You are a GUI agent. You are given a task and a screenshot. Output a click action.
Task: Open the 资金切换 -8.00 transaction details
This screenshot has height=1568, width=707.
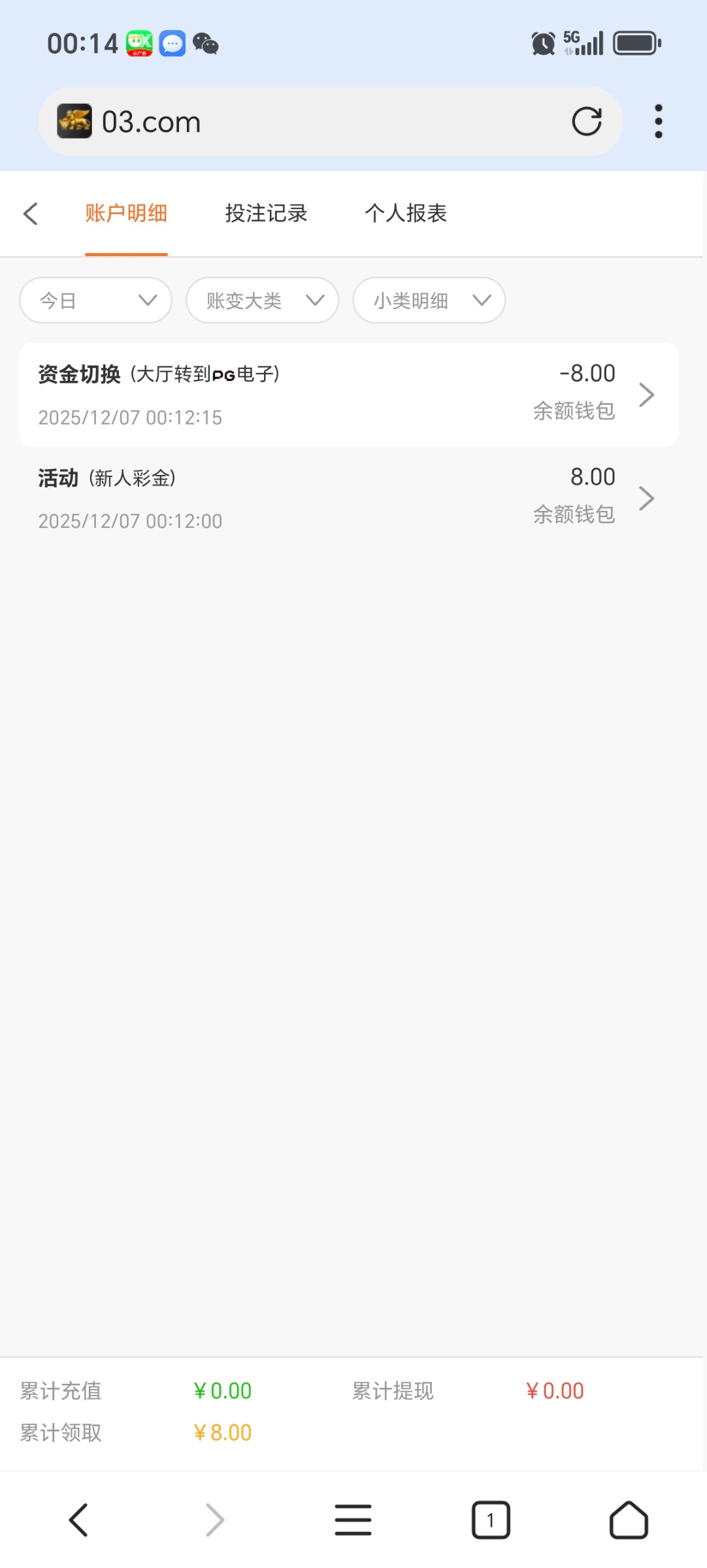point(348,395)
